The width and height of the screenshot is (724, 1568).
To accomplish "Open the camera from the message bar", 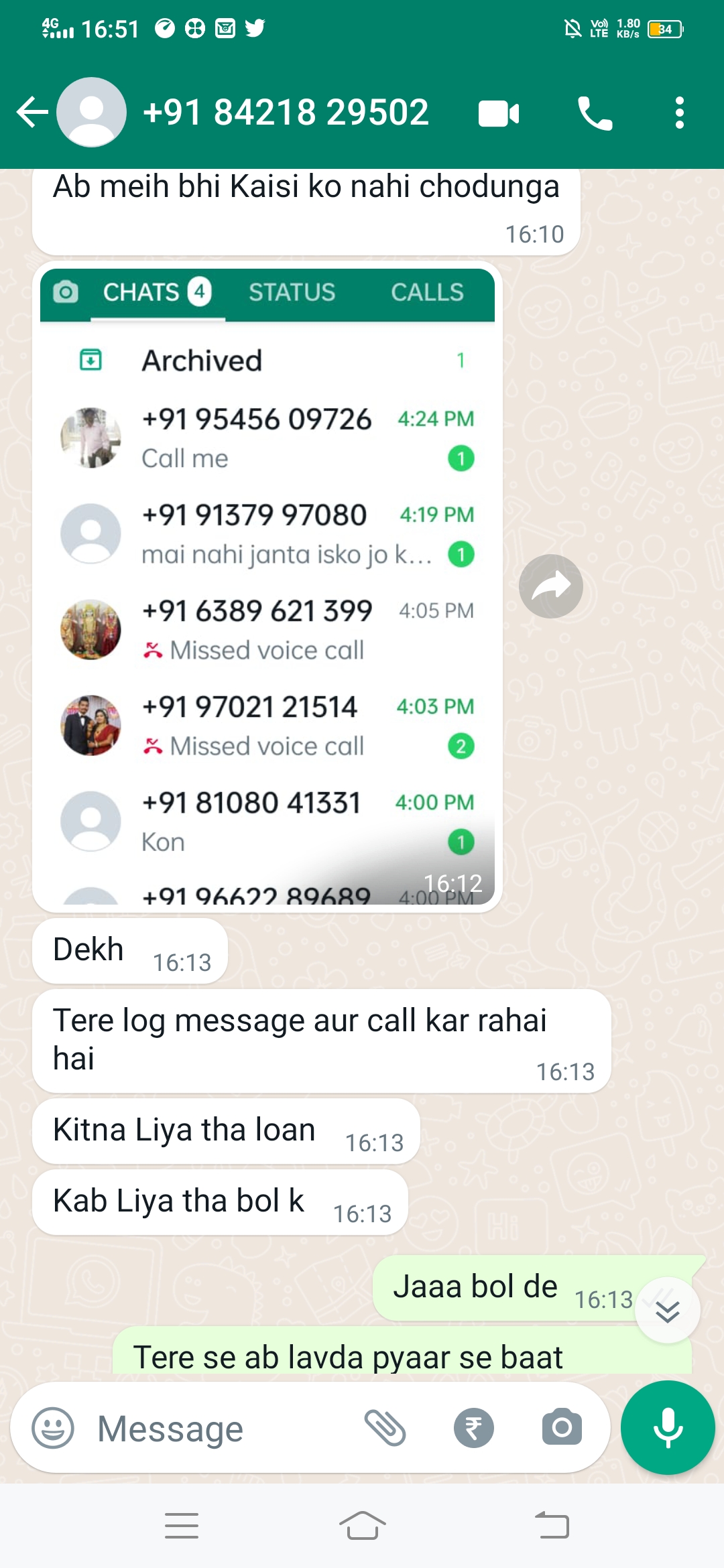I will pos(562,1428).
